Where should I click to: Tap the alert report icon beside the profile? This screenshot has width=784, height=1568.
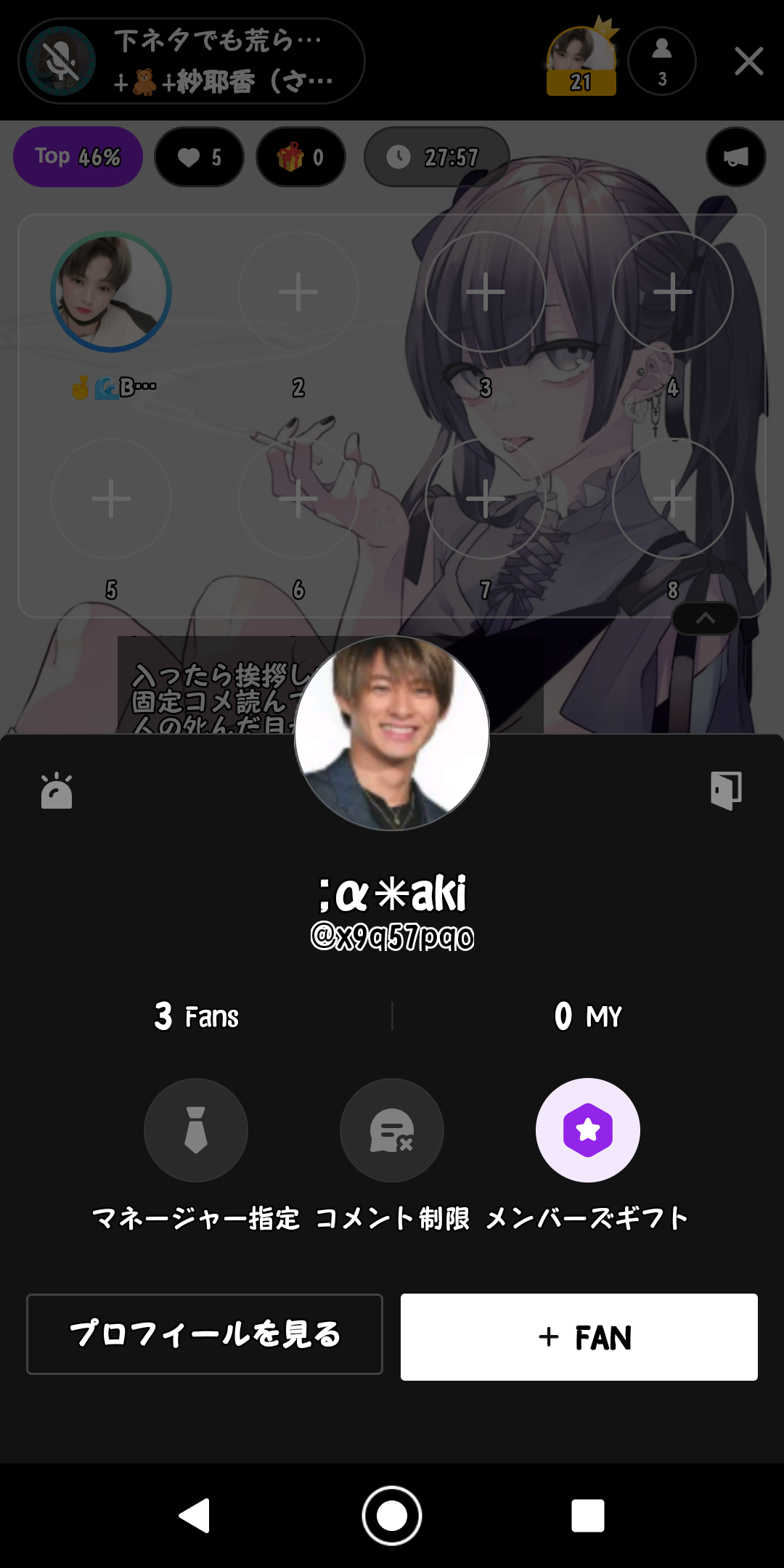pyautogui.click(x=57, y=790)
